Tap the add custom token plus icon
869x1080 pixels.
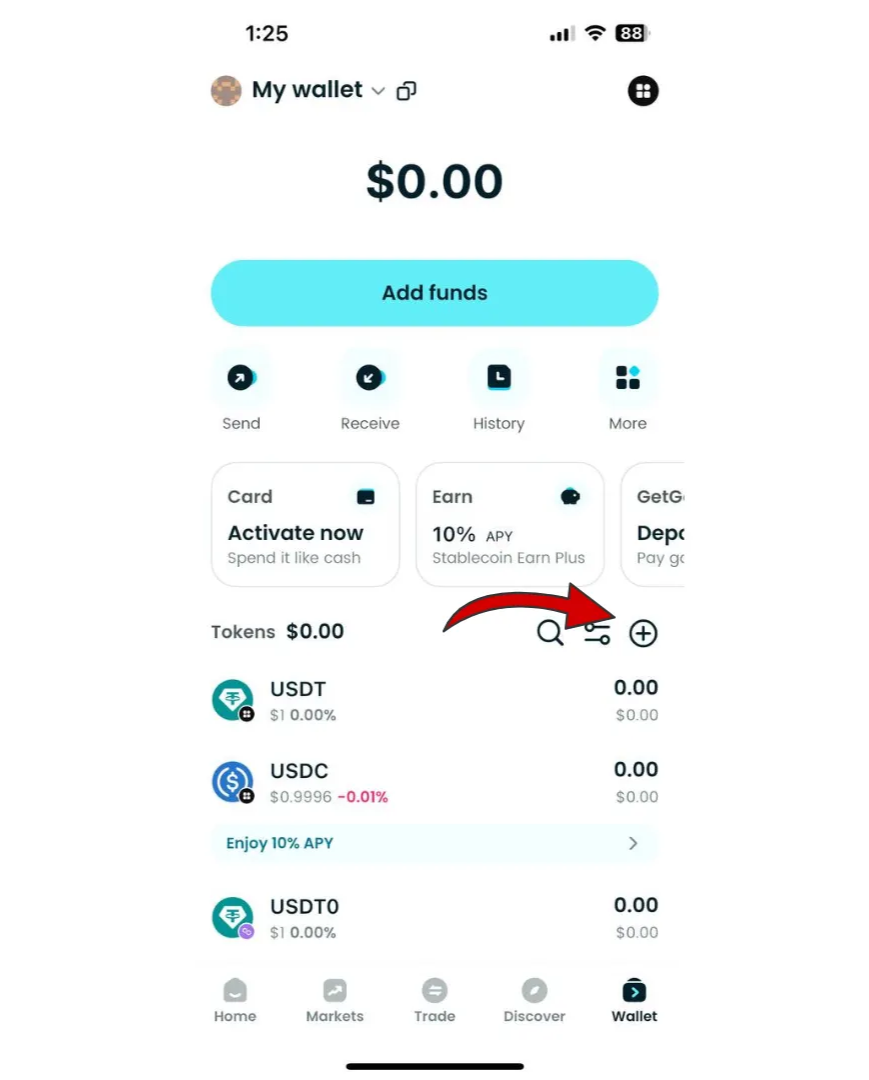(643, 632)
